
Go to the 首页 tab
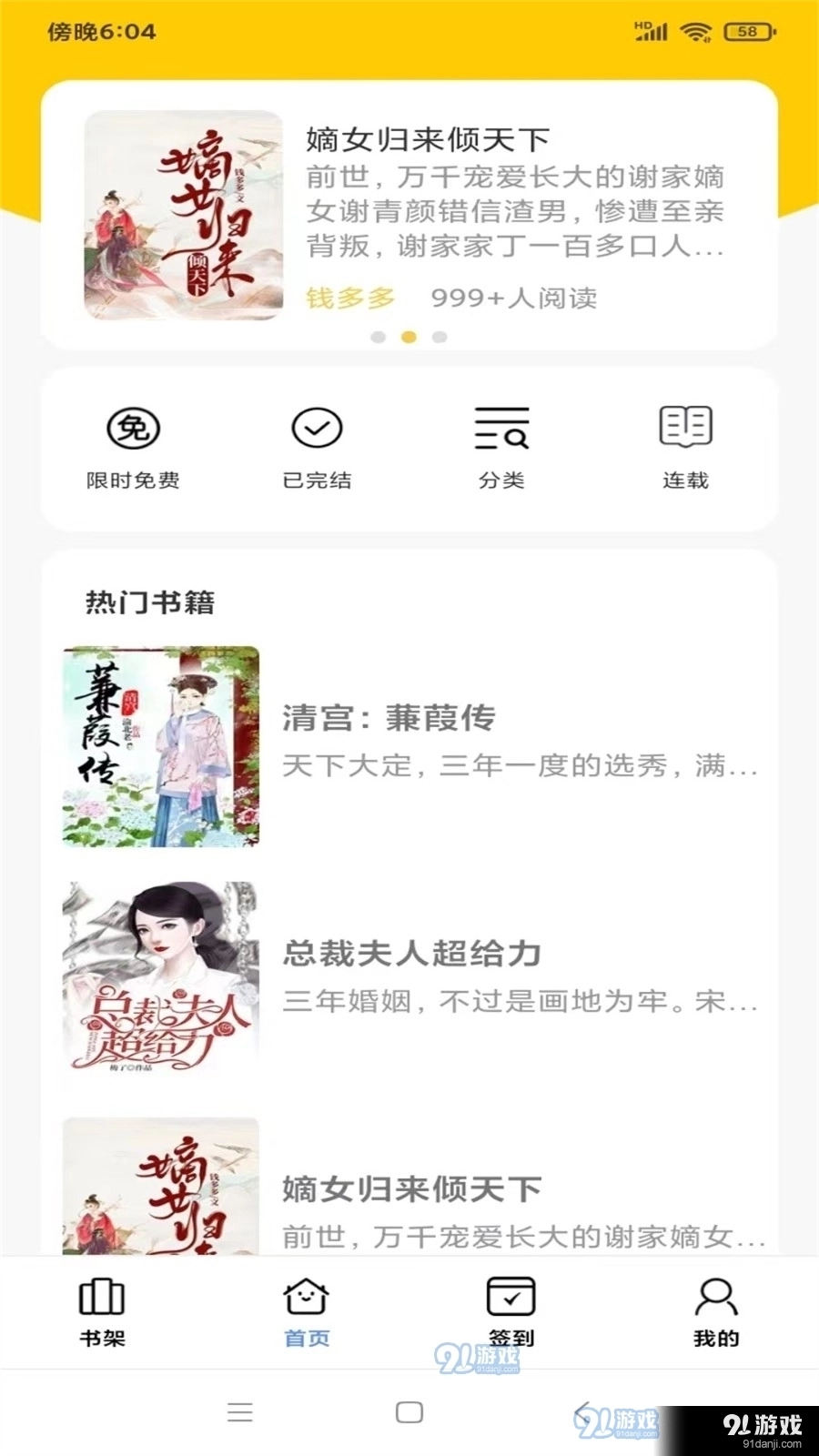[x=307, y=1312]
